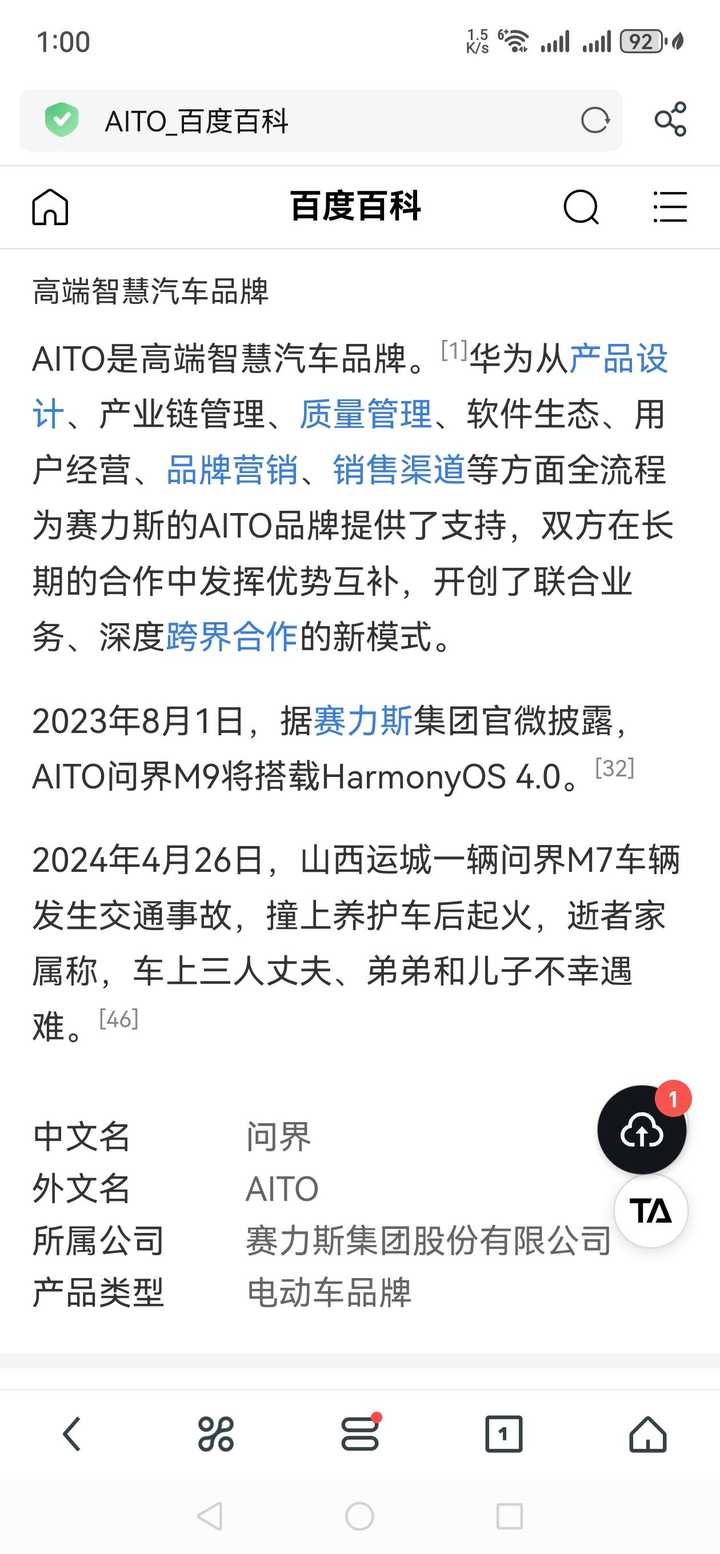Open the 质量管理 link
Screen dimensions: 720x1554
pos(365,414)
